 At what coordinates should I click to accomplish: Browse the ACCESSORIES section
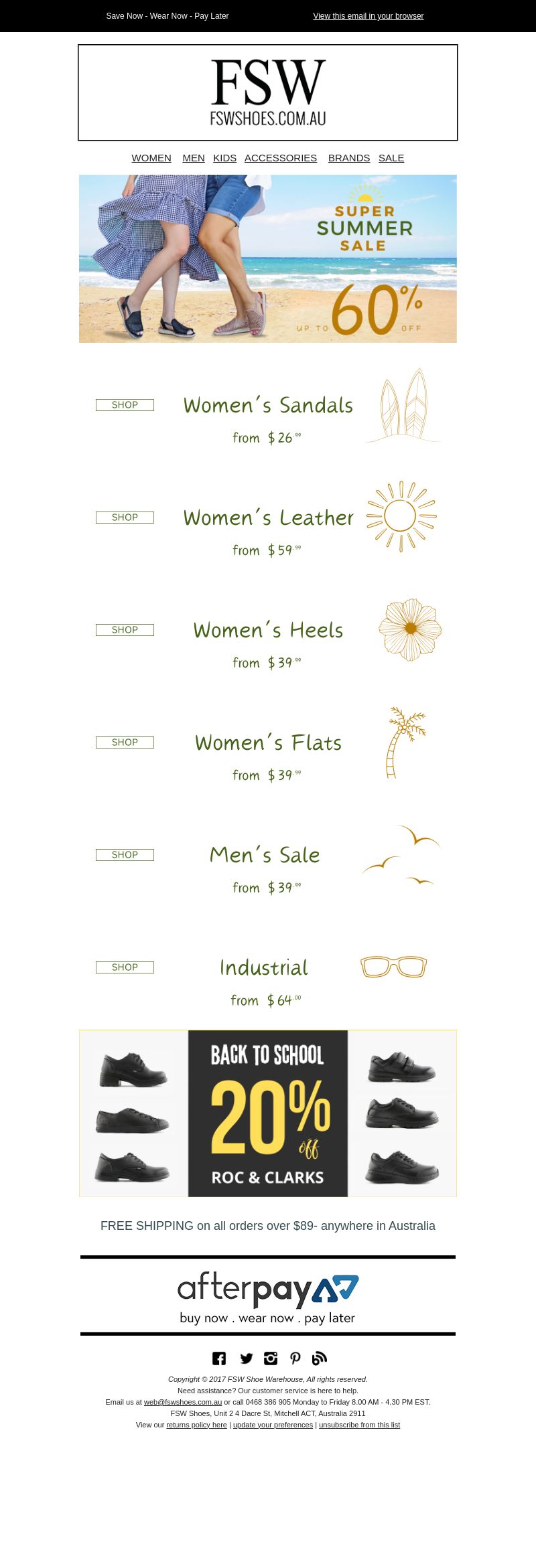coord(281,158)
